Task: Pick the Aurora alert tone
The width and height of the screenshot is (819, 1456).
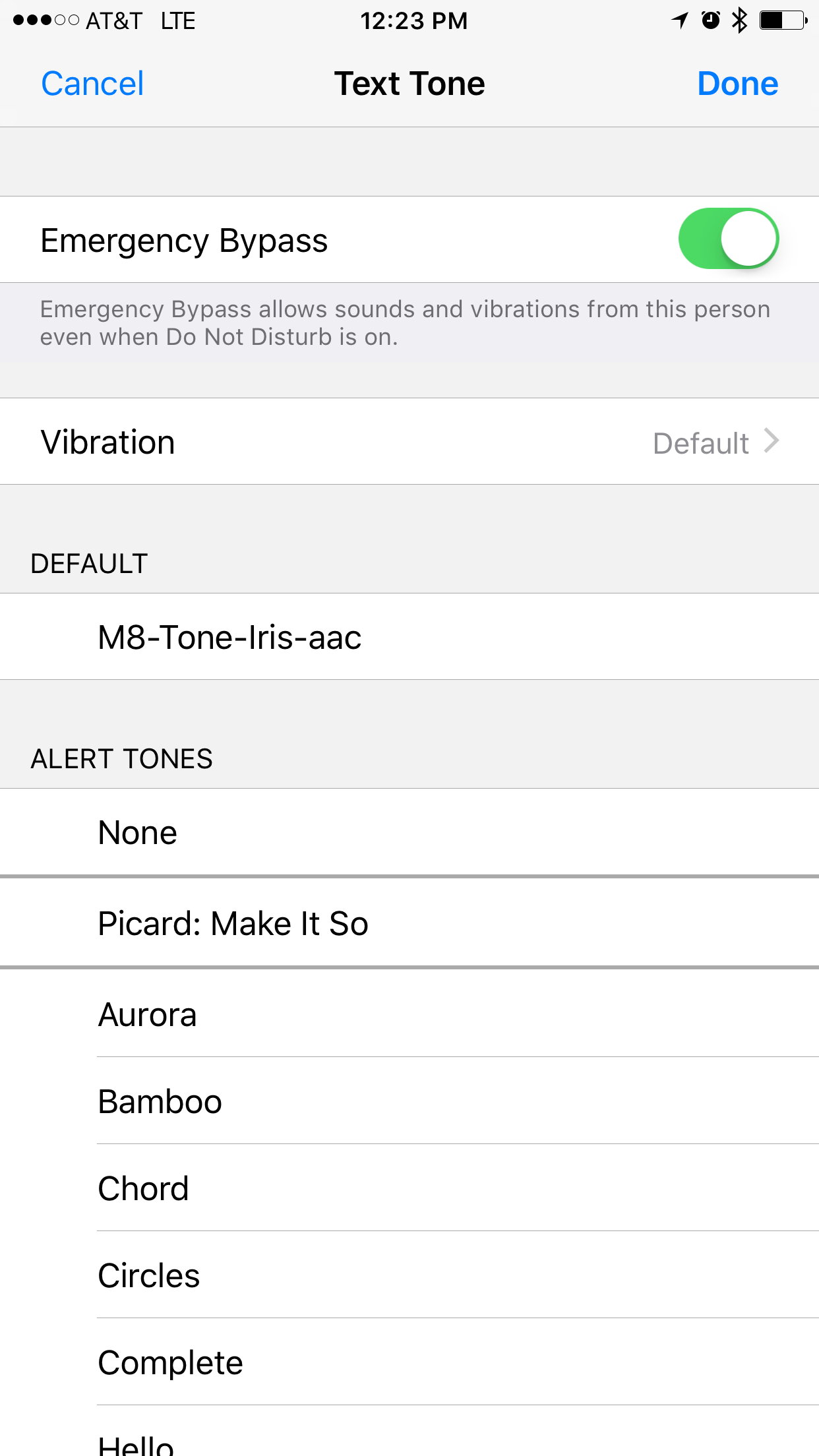Action: click(409, 1014)
